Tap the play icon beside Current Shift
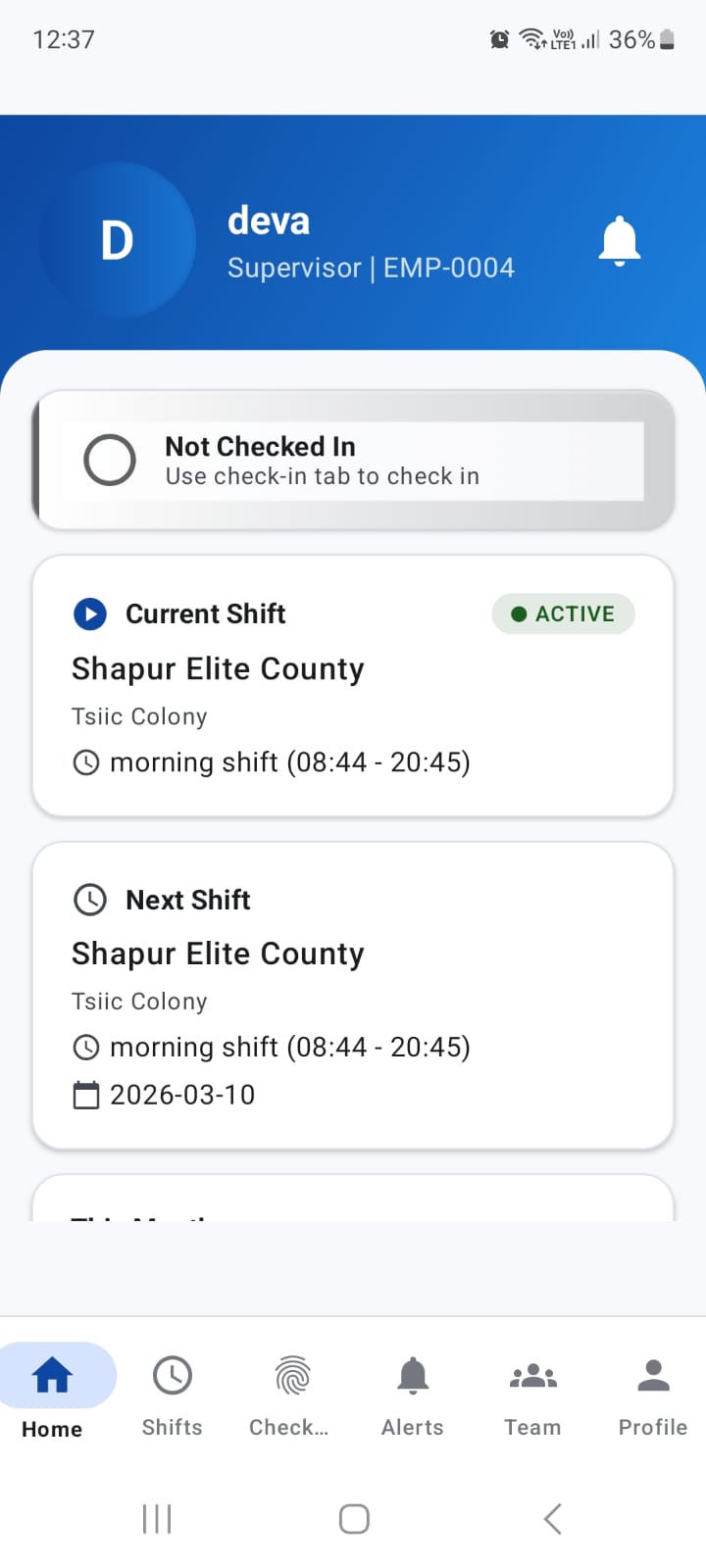Image resolution: width=706 pixels, height=1568 pixels. click(x=90, y=613)
